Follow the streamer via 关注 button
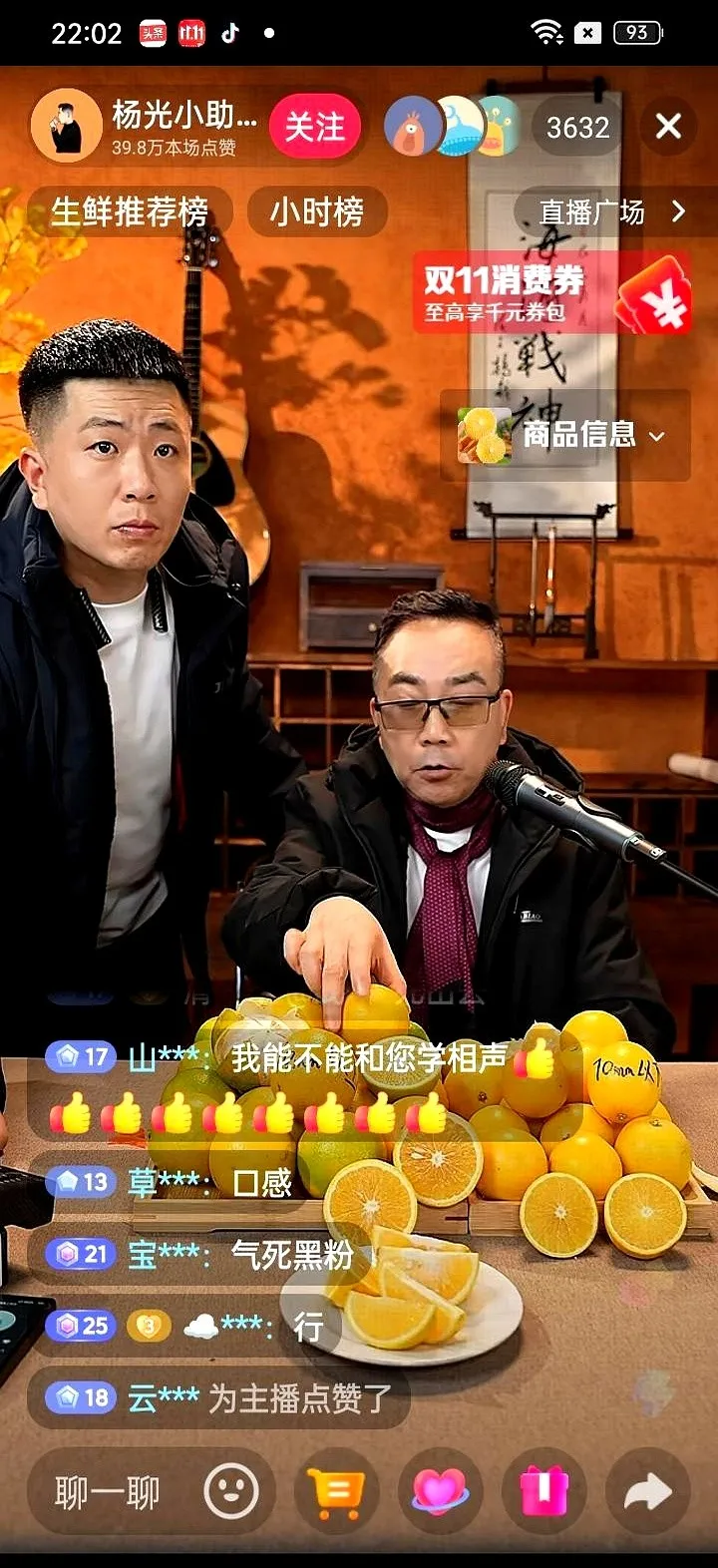Viewport: 718px width, 1568px height. [314, 127]
